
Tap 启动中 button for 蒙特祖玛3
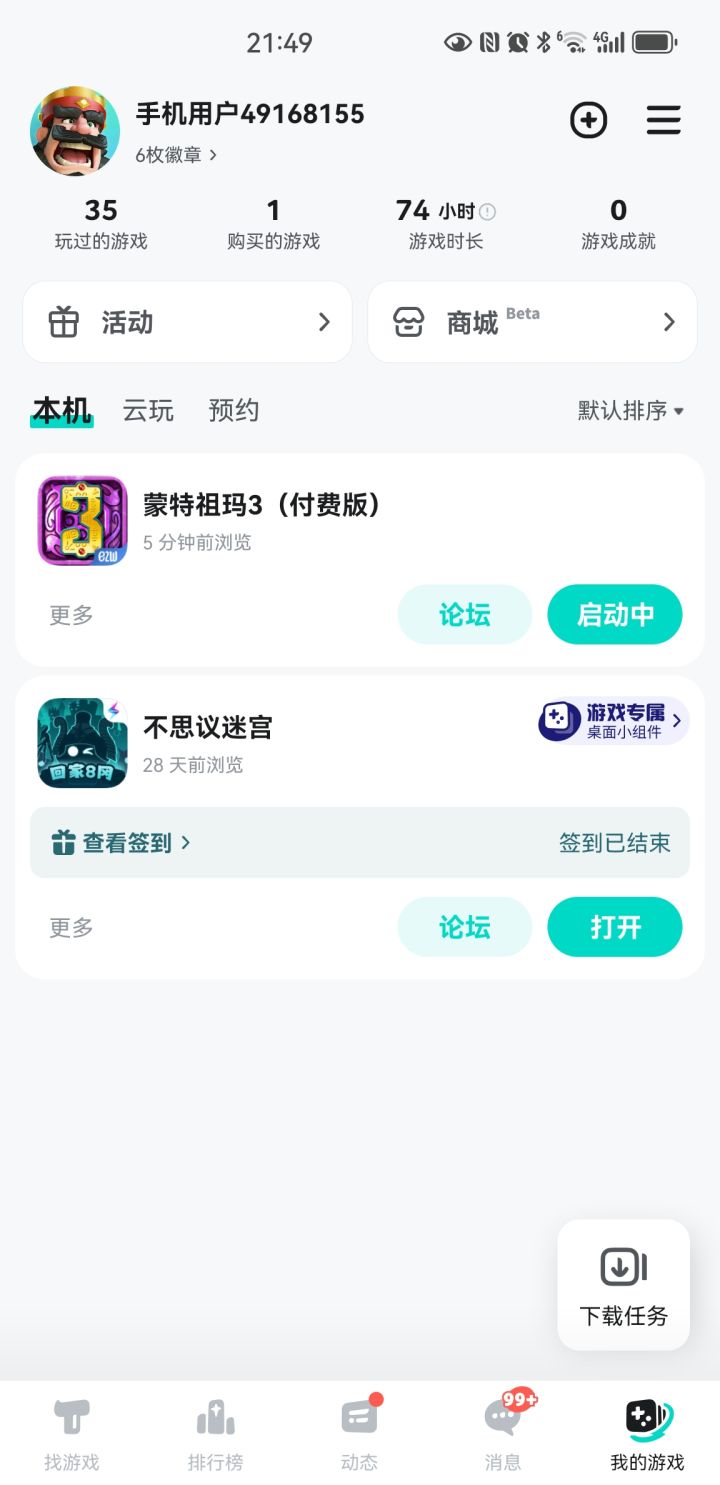pos(615,614)
